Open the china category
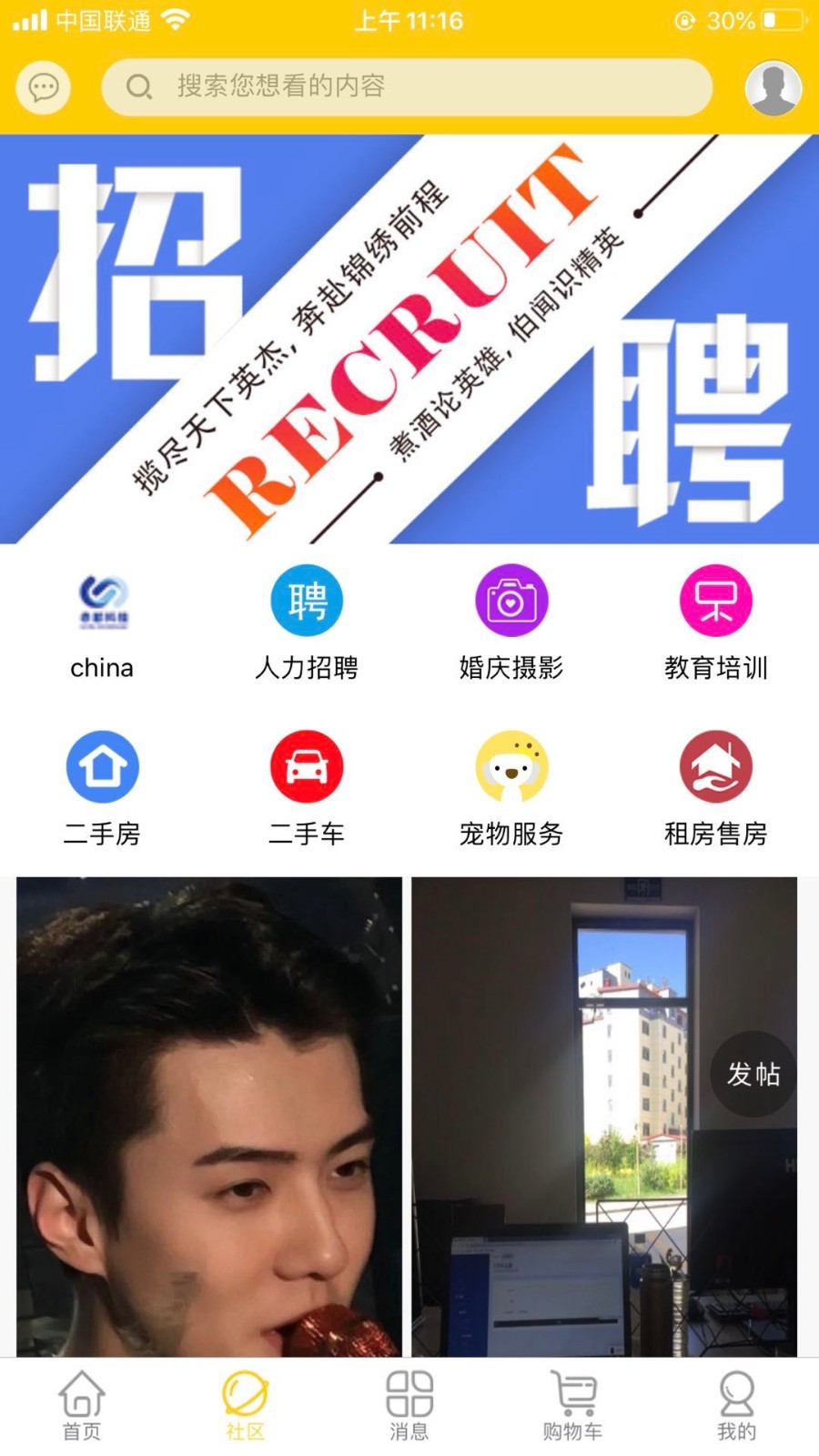The image size is (819, 1456). (x=102, y=625)
